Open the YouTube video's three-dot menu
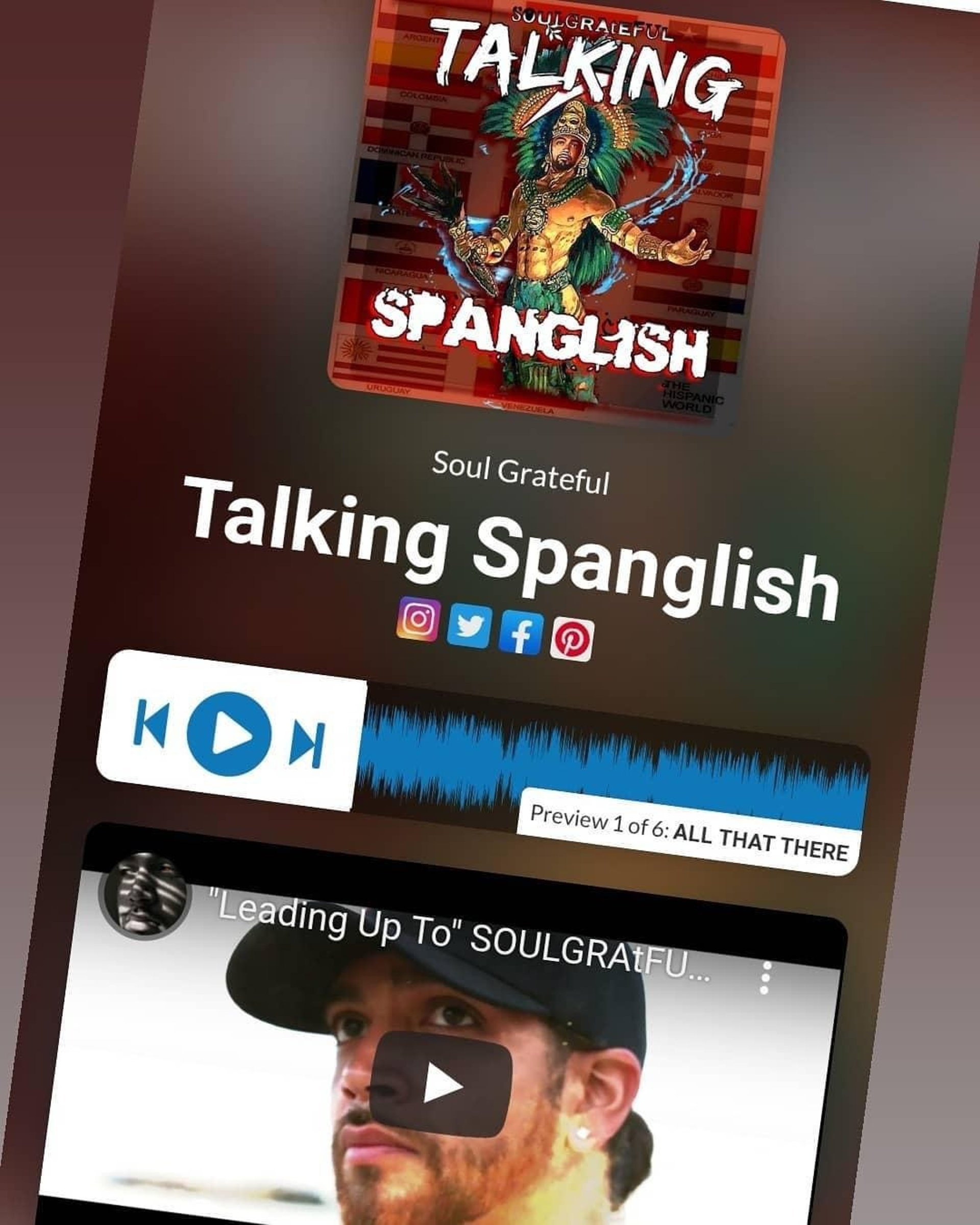 (765, 978)
